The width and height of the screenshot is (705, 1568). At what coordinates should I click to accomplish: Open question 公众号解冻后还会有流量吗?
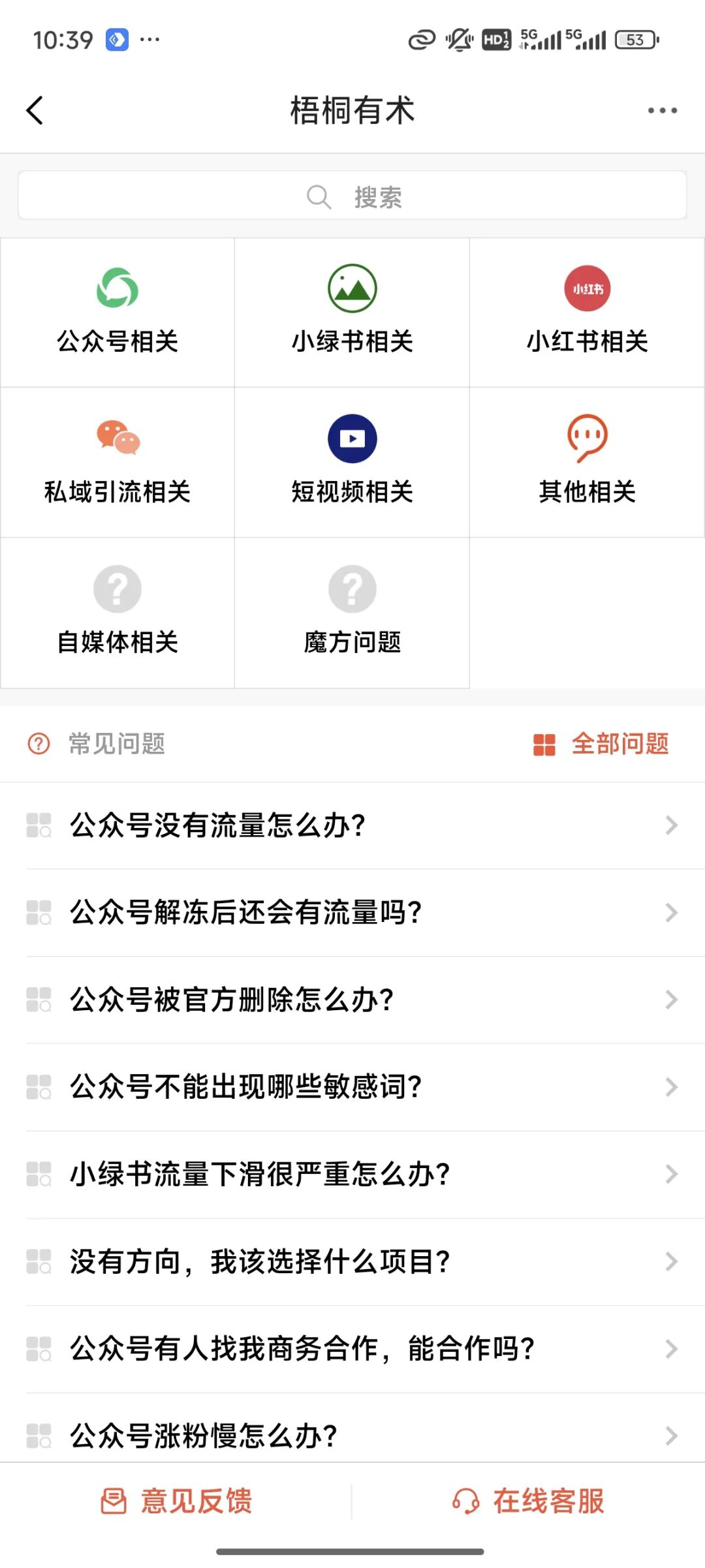[352, 912]
